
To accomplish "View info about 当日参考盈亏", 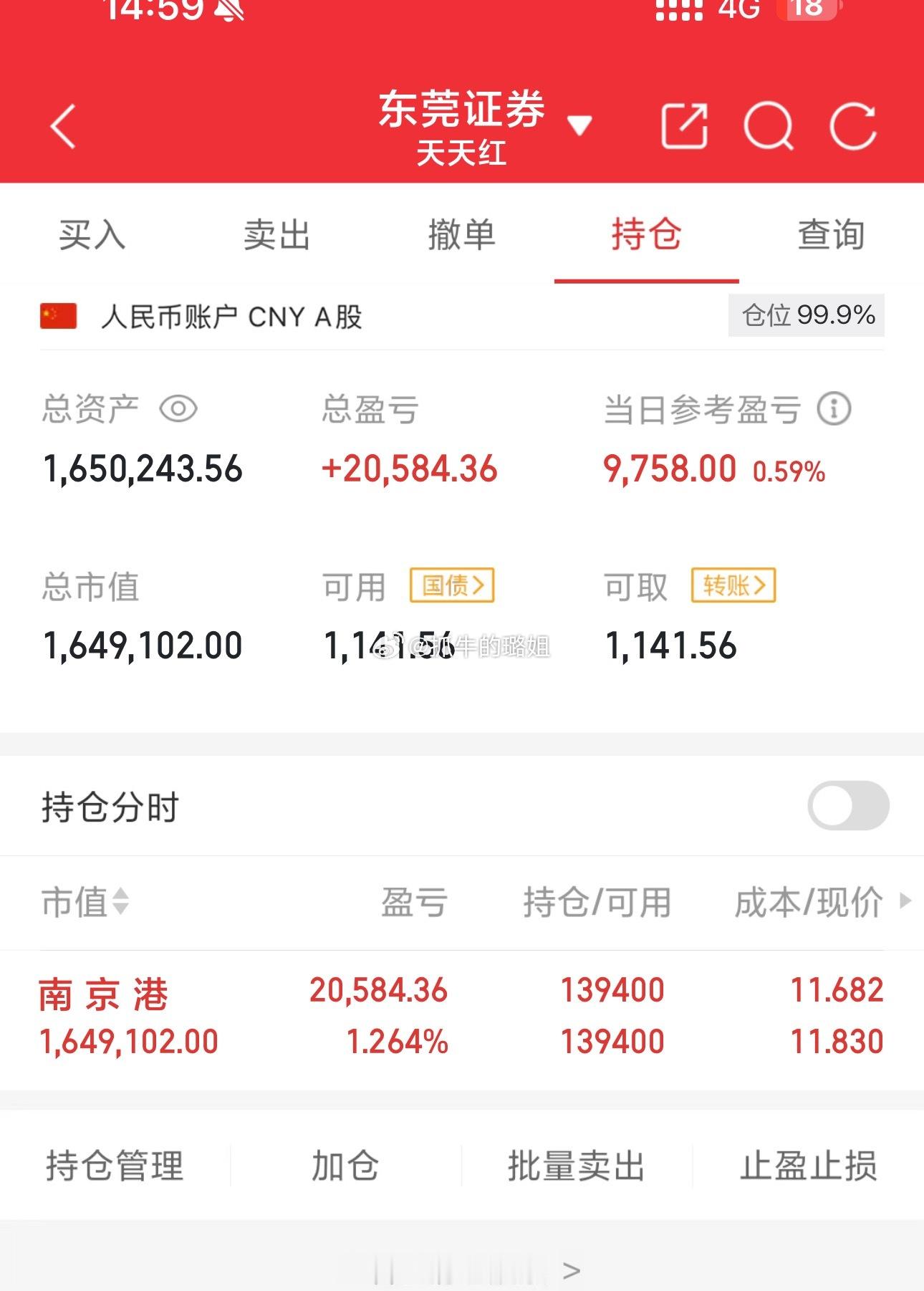I will 833,408.
